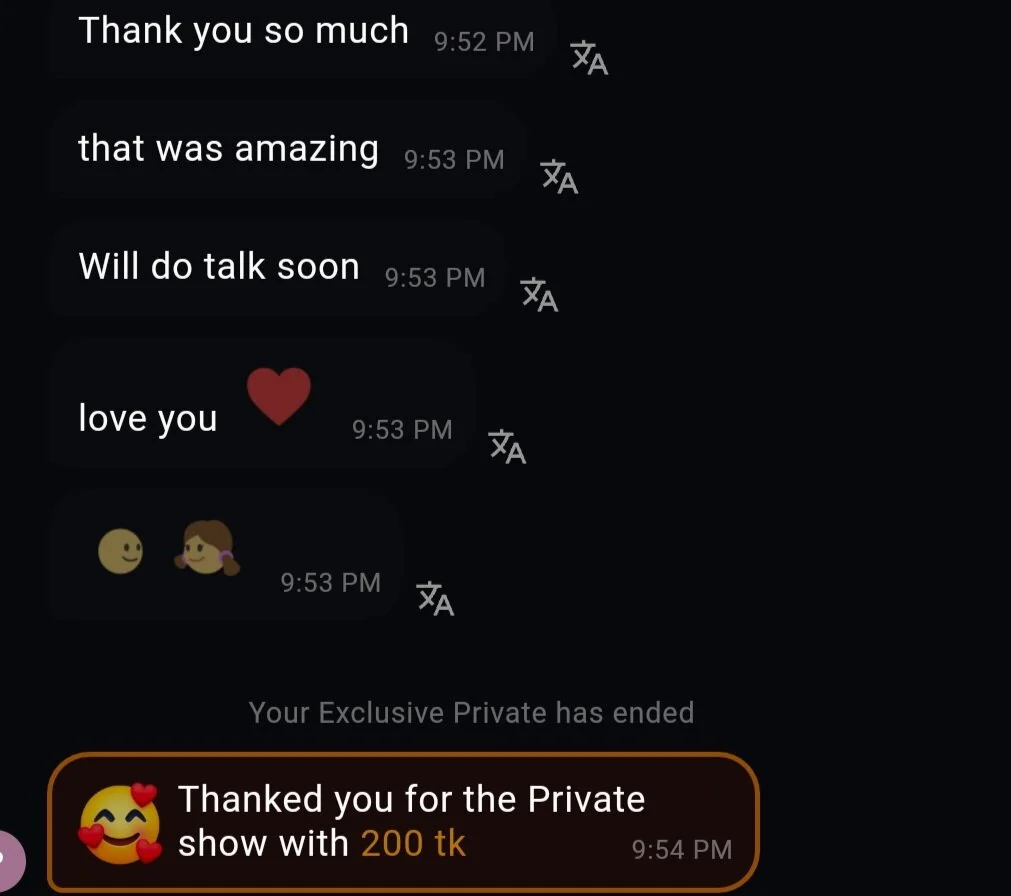
Task: Translate the "that was amazing" message
Action: tap(559, 177)
